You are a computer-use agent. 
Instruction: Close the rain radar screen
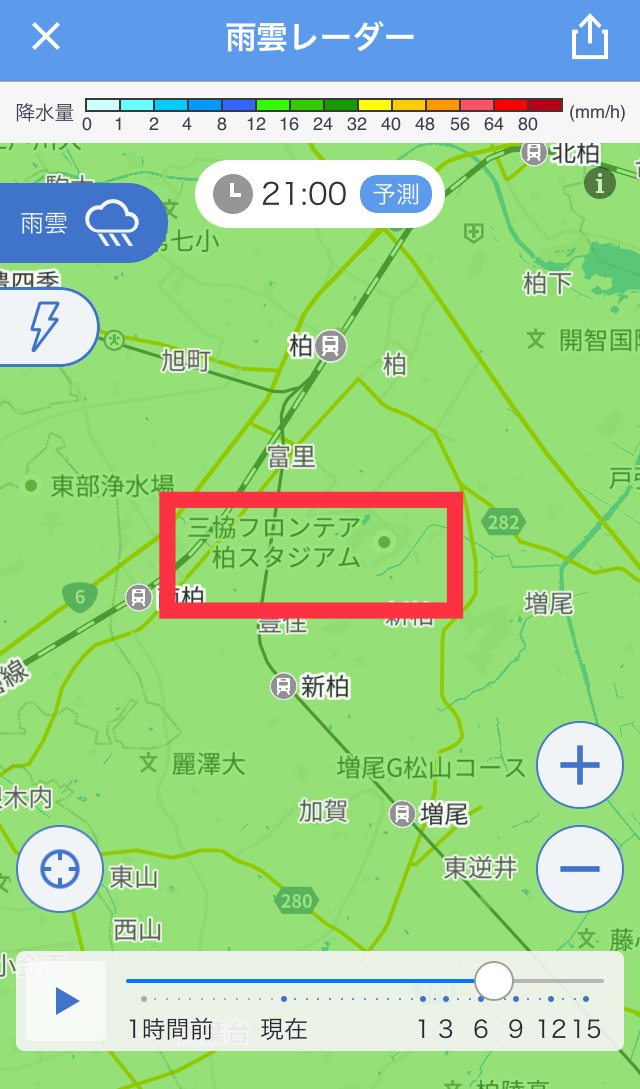pos(47,36)
